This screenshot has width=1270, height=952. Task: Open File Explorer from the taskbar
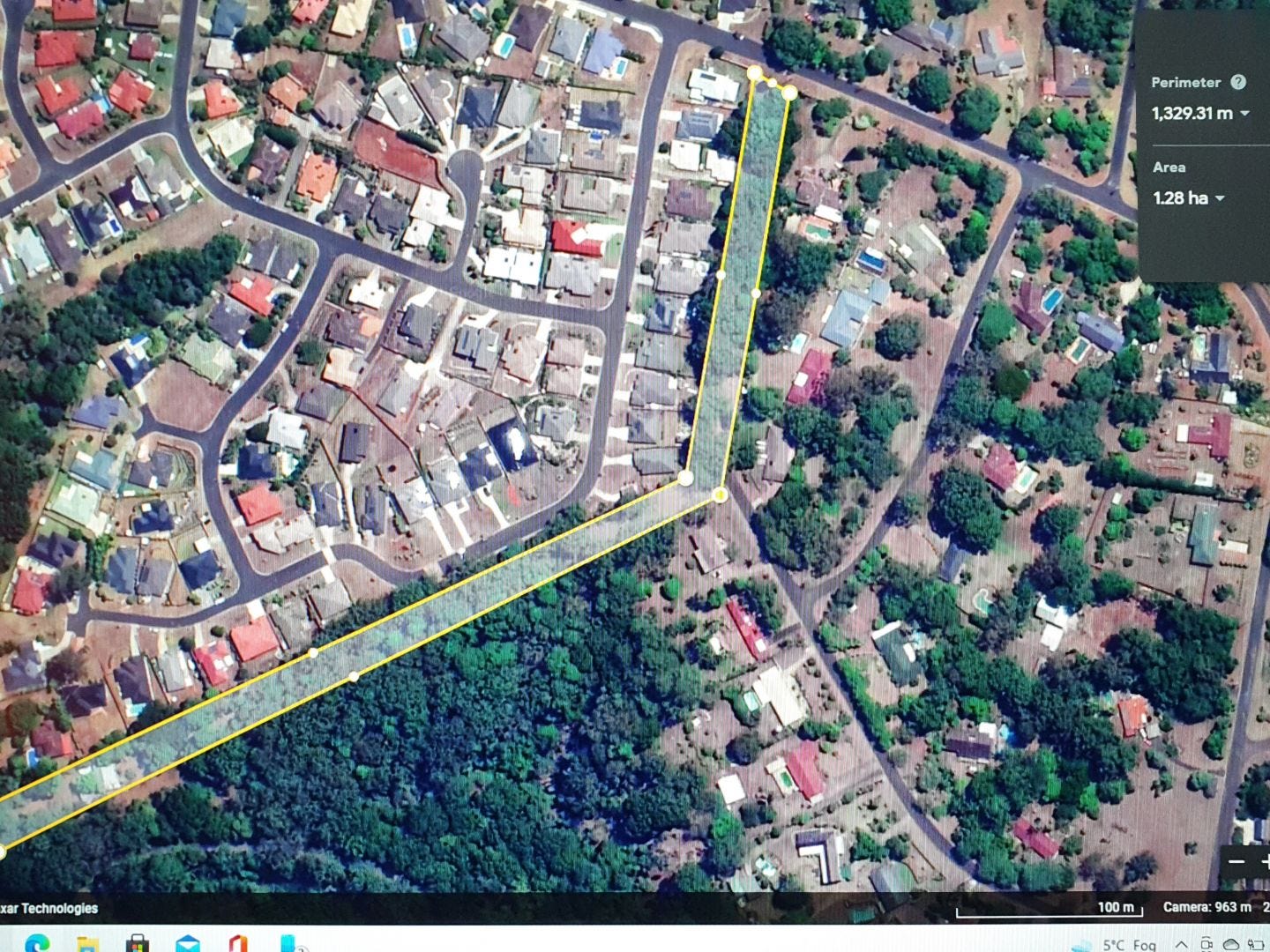pos(87,944)
